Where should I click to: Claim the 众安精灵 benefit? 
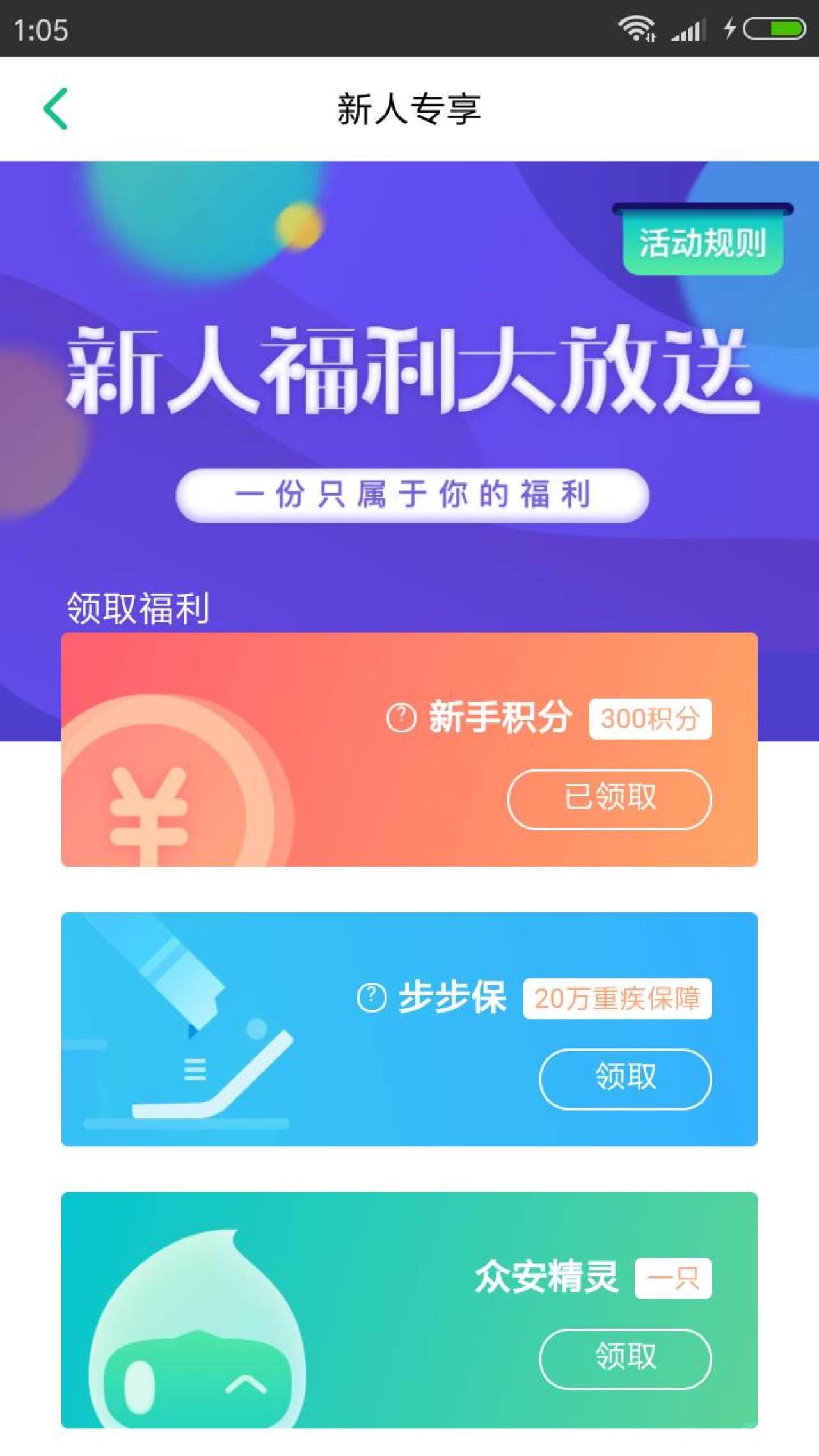[x=625, y=1358]
